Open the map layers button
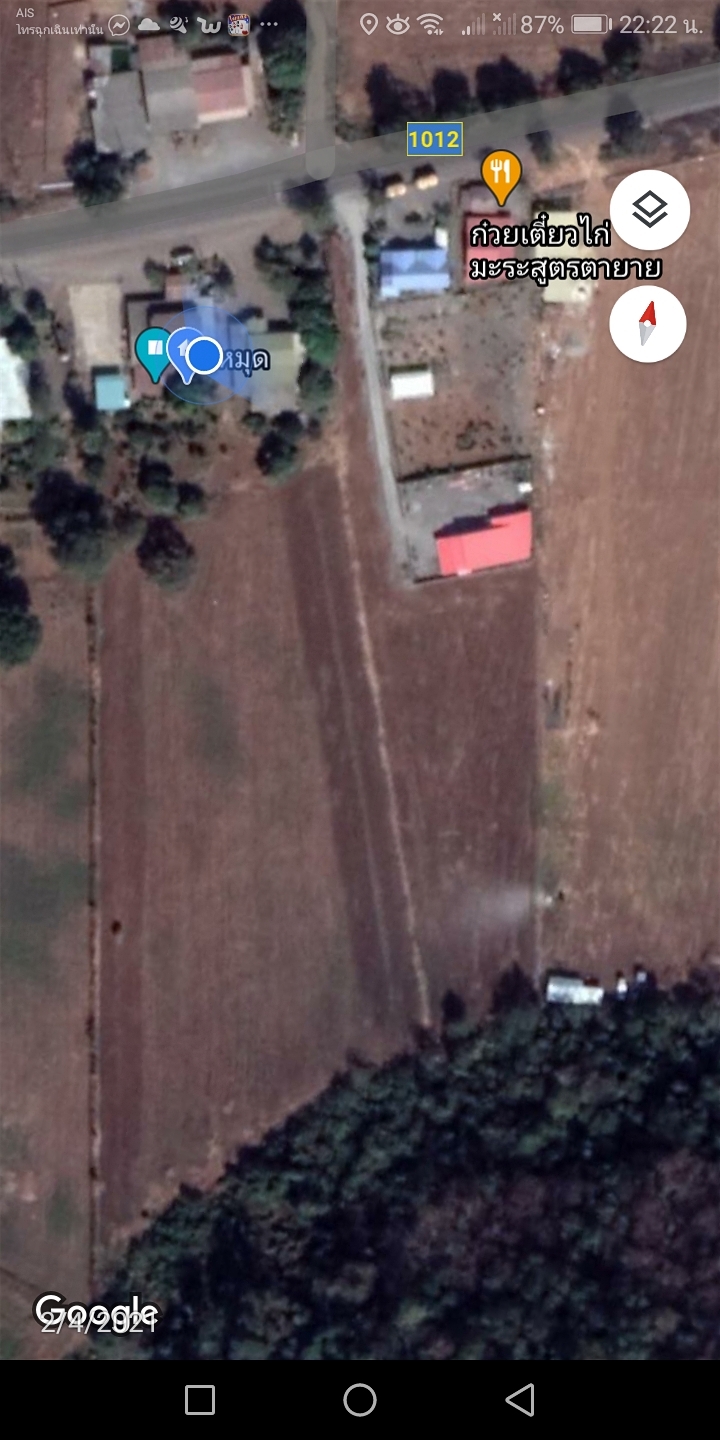 click(649, 210)
